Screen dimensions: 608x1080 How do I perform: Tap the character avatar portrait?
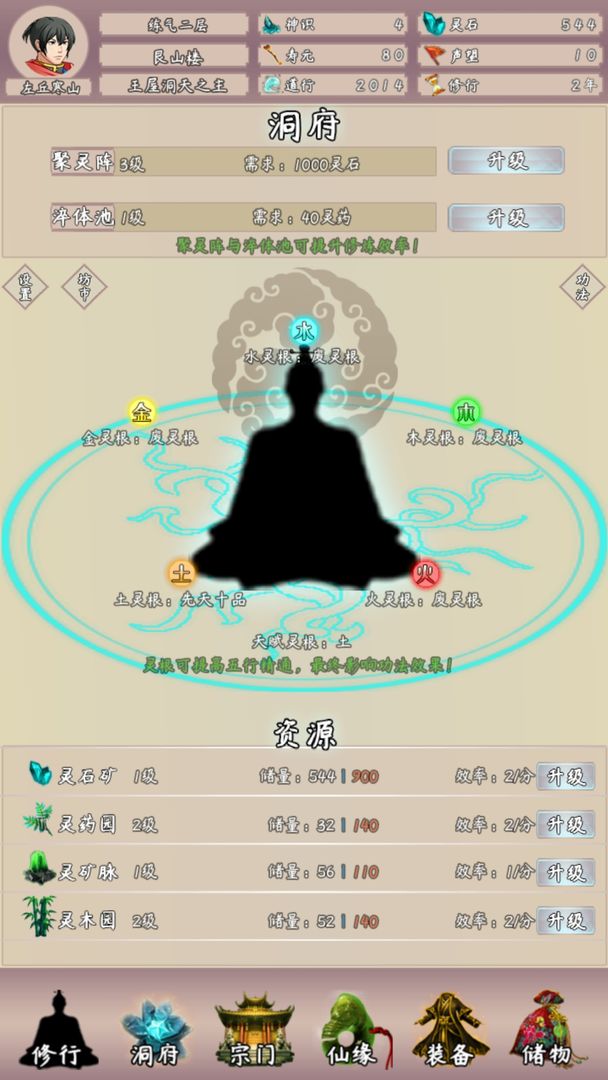click(49, 44)
